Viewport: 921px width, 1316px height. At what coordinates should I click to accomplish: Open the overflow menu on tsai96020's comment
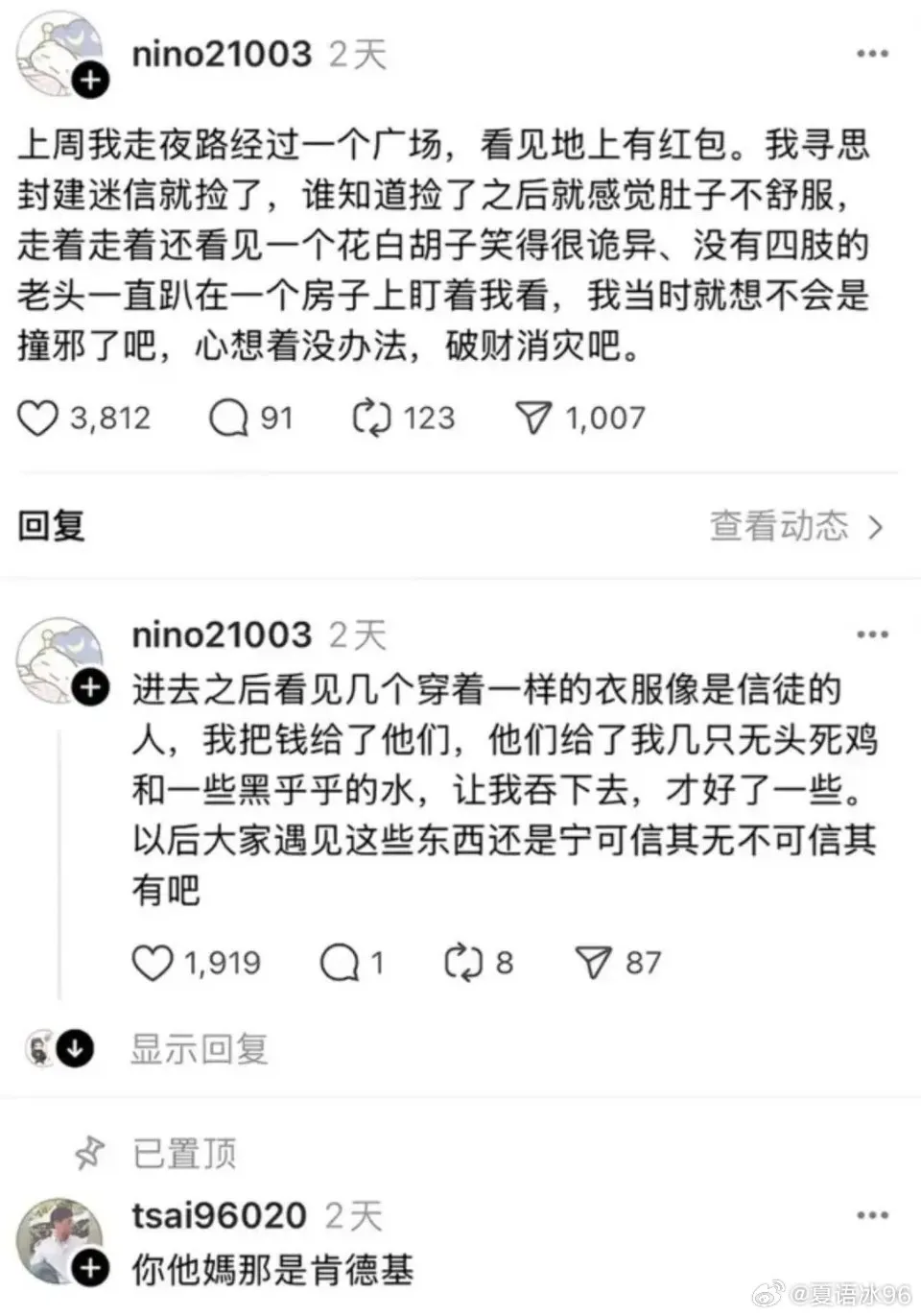pos(871,1216)
